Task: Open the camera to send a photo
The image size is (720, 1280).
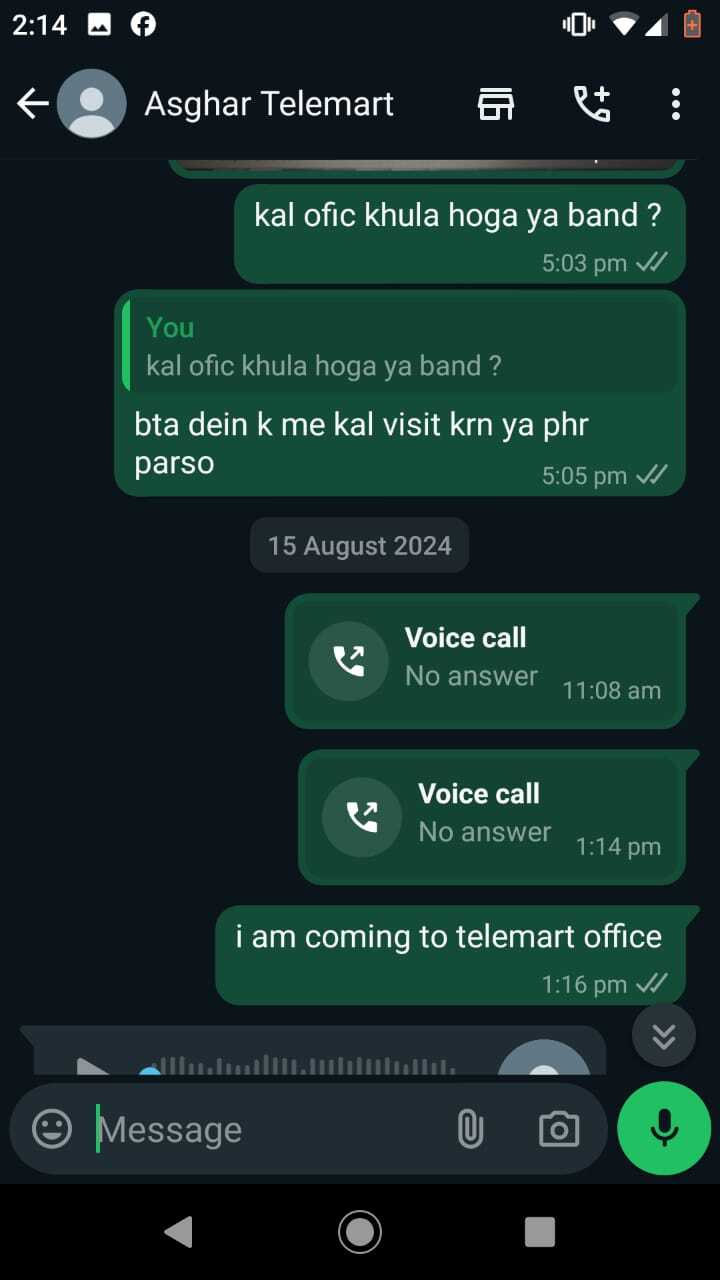Action: pyautogui.click(x=558, y=1129)
